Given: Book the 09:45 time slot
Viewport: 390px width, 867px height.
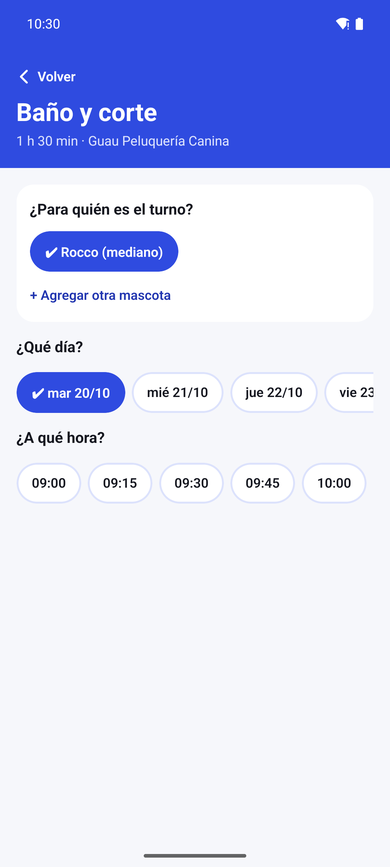Looking at the screenshot, I should [263, 483].
